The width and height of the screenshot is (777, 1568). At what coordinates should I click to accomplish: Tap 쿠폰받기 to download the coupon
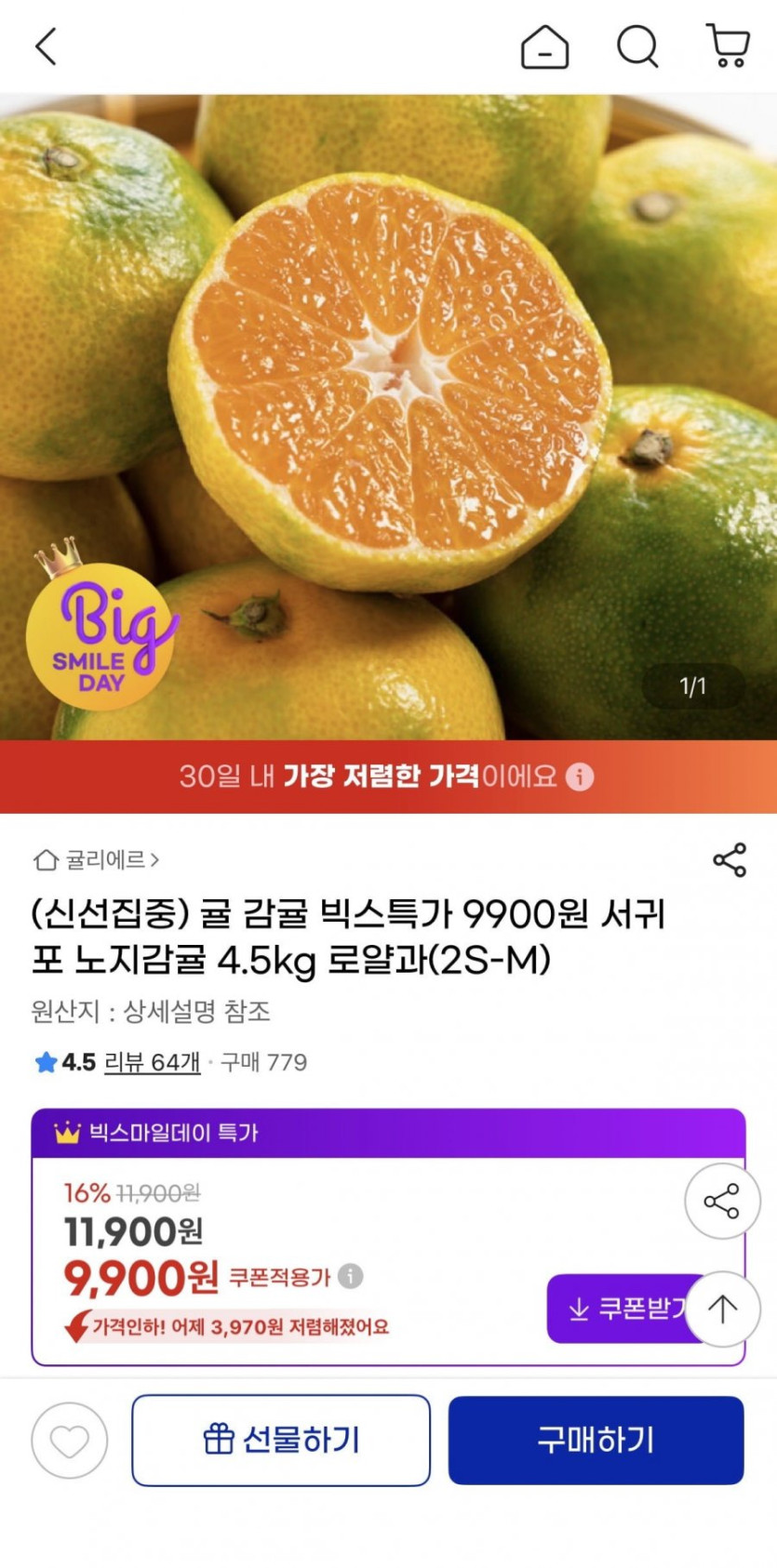coord(619,1309)
